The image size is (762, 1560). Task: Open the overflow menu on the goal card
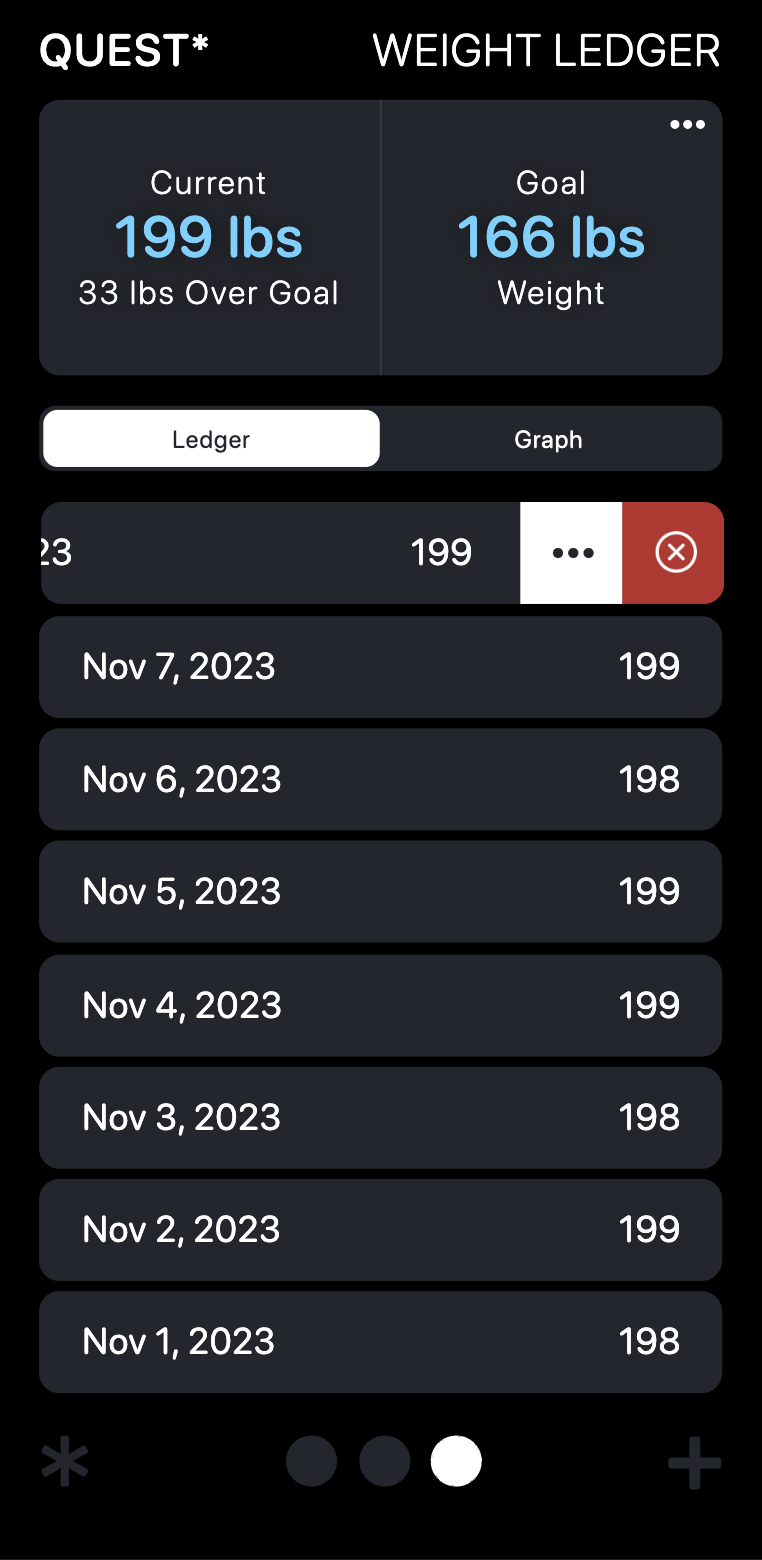[687, 125]
